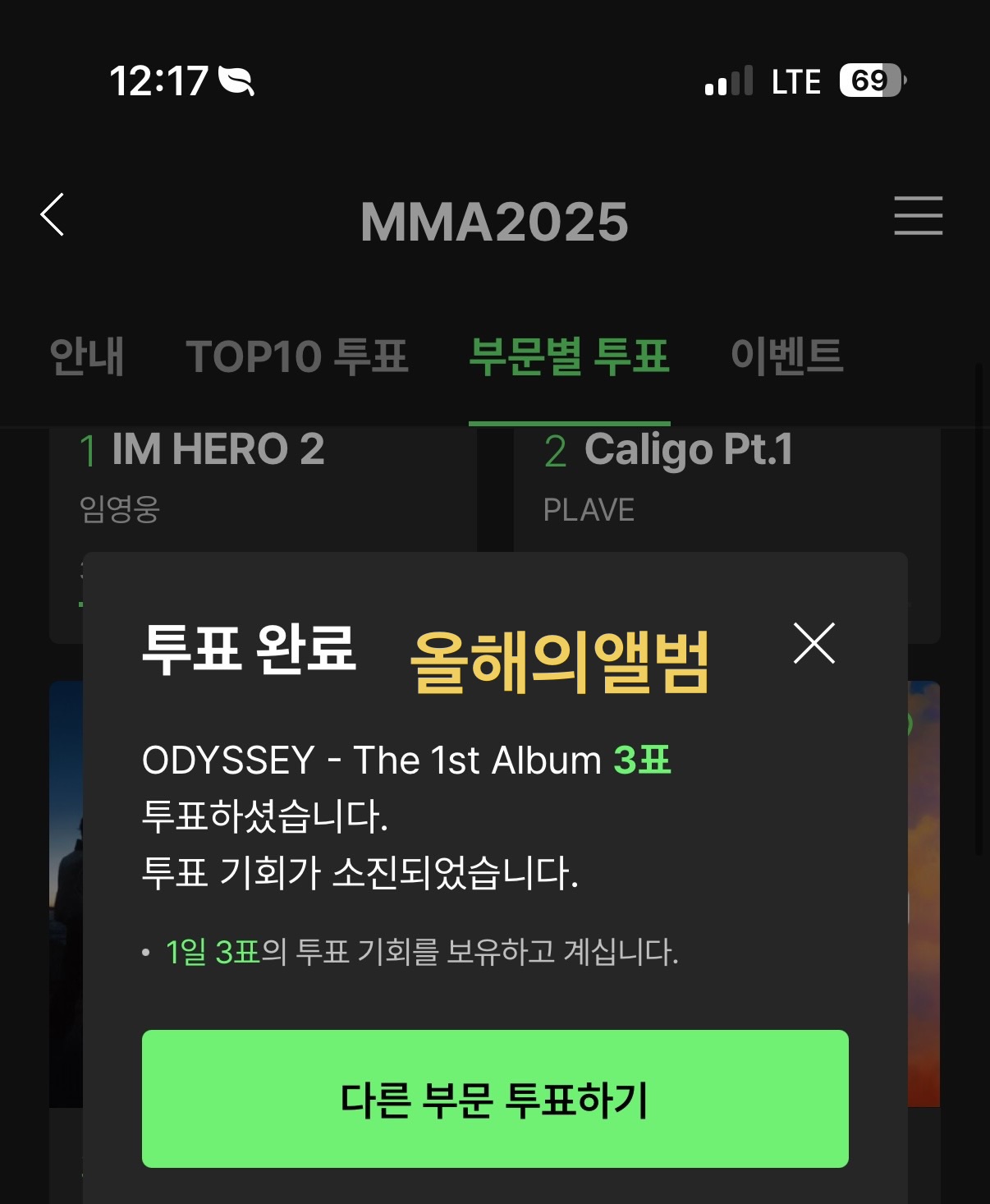This screenshot has height=1204, width=990.
Task: Tap the leaf focus-mode icon near the clock
Action: (x=237, y=80)
